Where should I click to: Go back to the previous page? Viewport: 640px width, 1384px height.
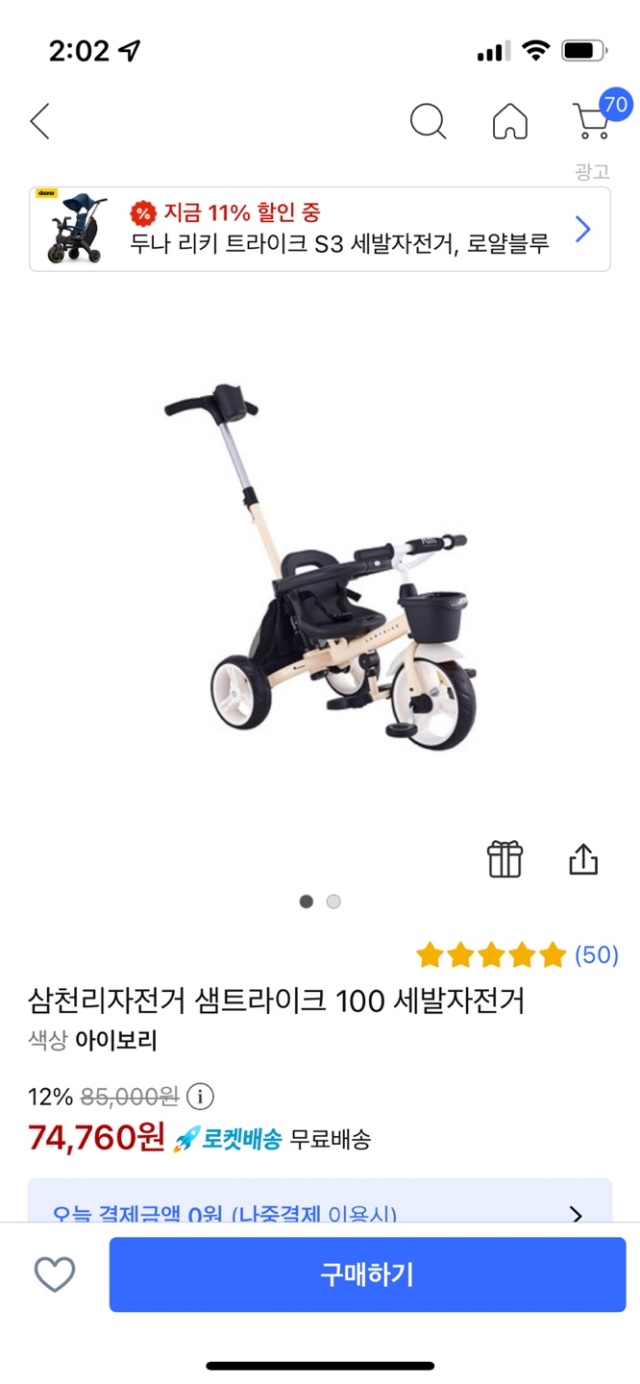(x=40, y=122)
